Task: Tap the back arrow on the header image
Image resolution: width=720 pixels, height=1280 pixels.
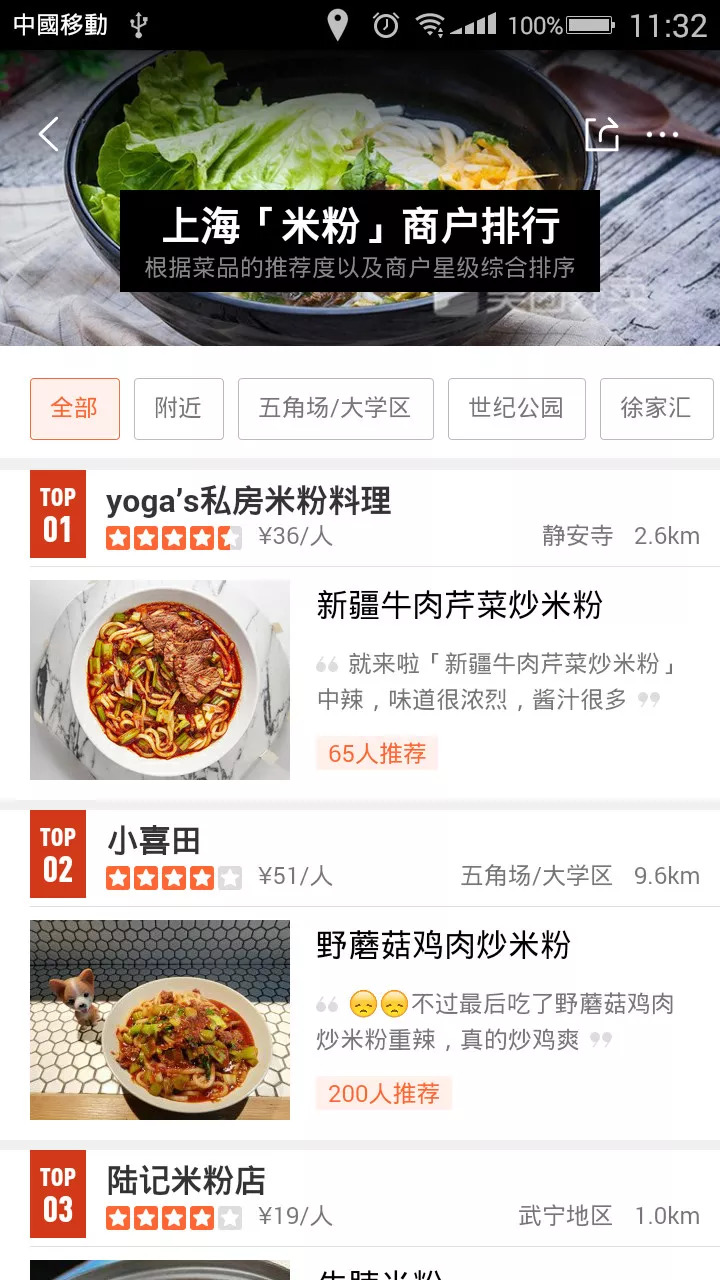Action: (x=47, y=133)
